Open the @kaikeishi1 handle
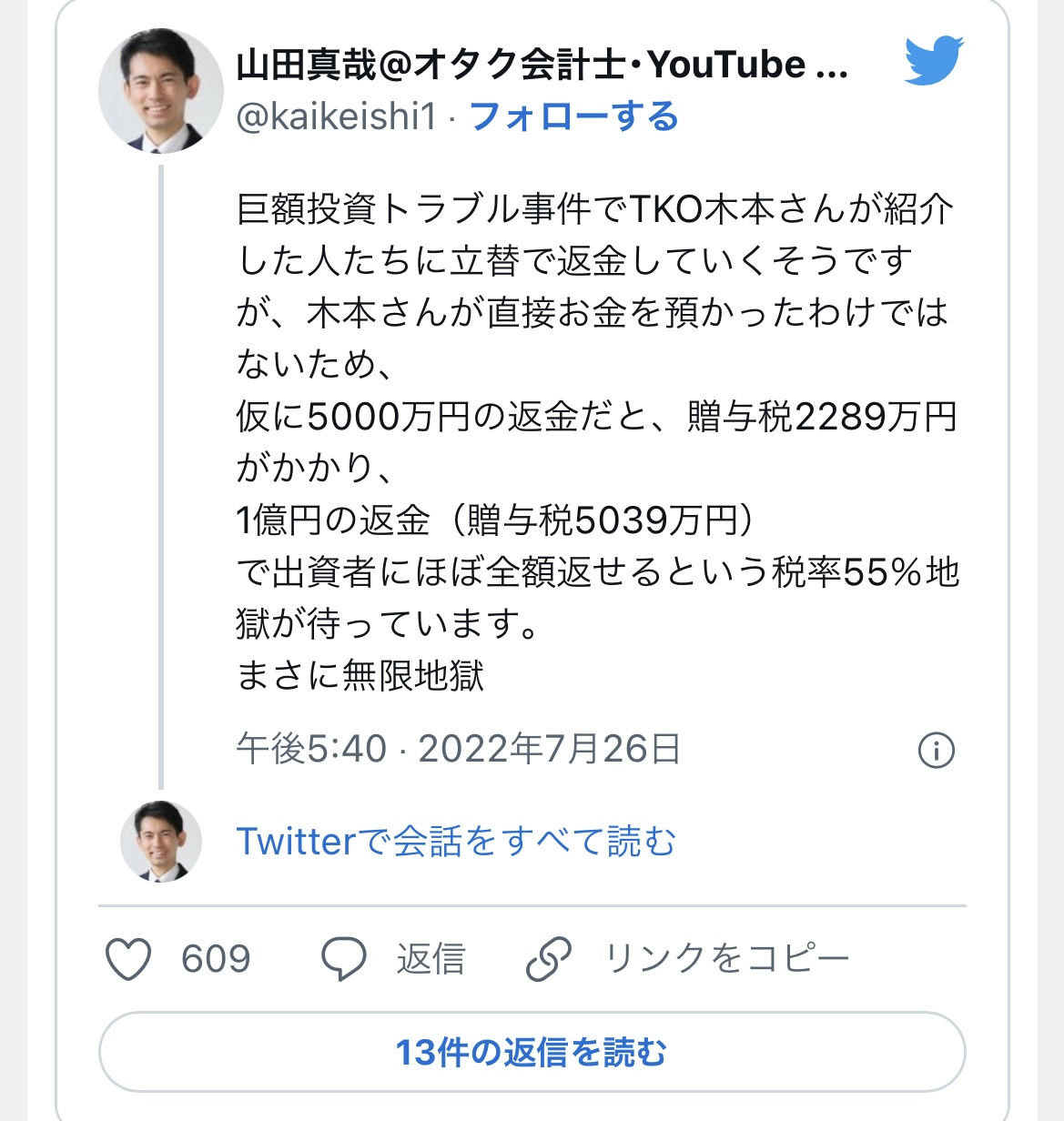Viewport: 1064px width, 1121px height. click(337, 117)
